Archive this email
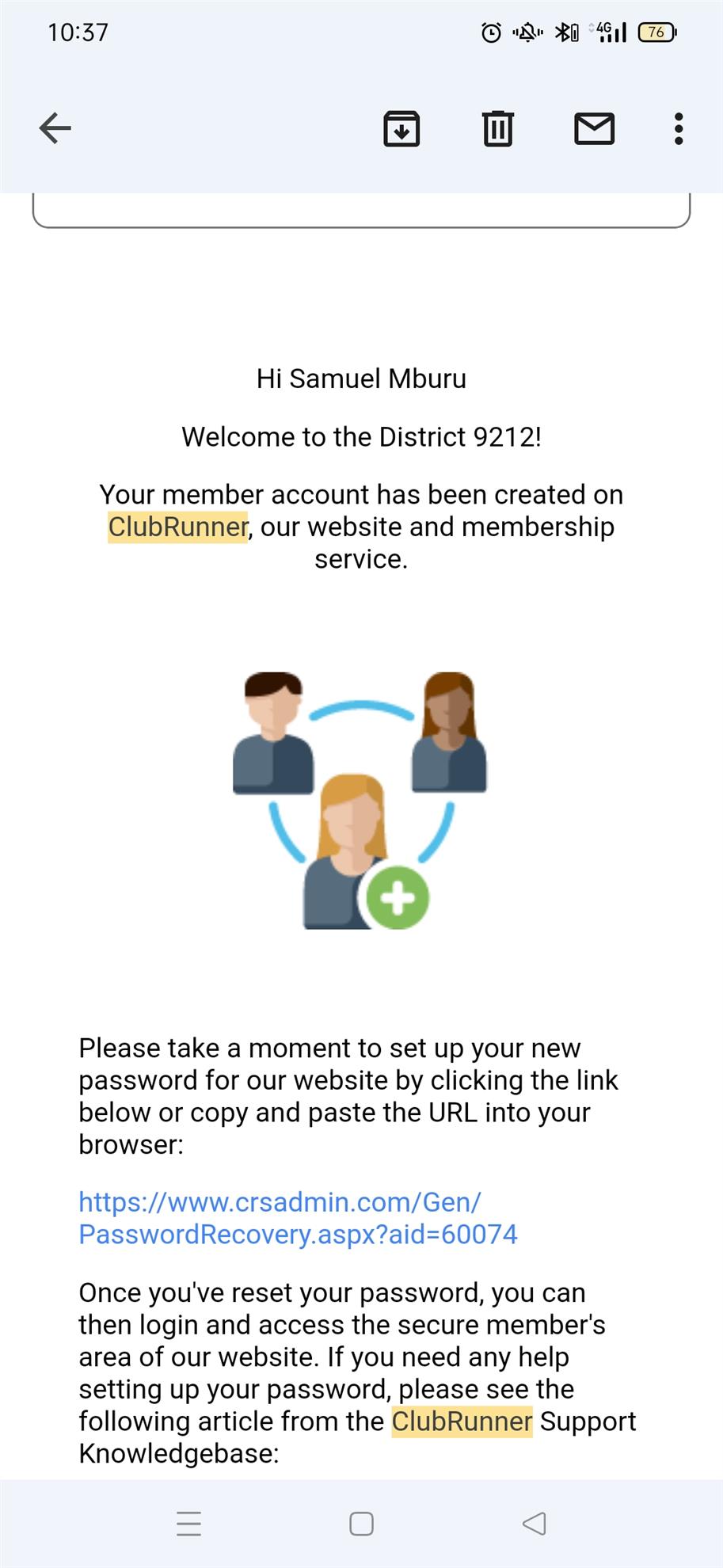This screenshot has width=723, height=1568. pos(401,129)
